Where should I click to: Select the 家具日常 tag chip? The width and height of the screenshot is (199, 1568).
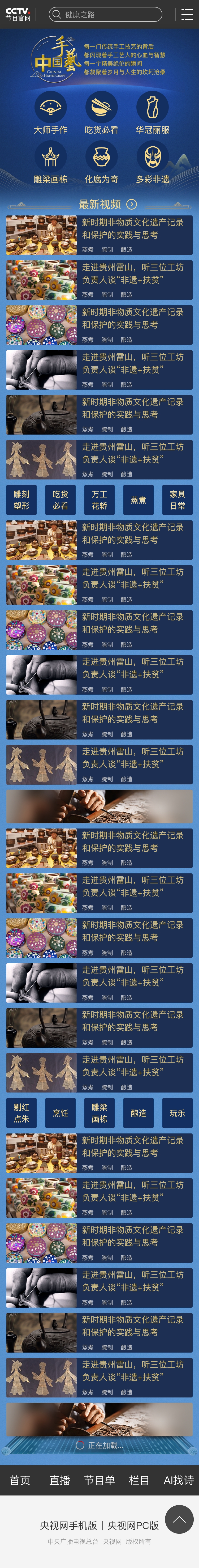coord(177,500)
